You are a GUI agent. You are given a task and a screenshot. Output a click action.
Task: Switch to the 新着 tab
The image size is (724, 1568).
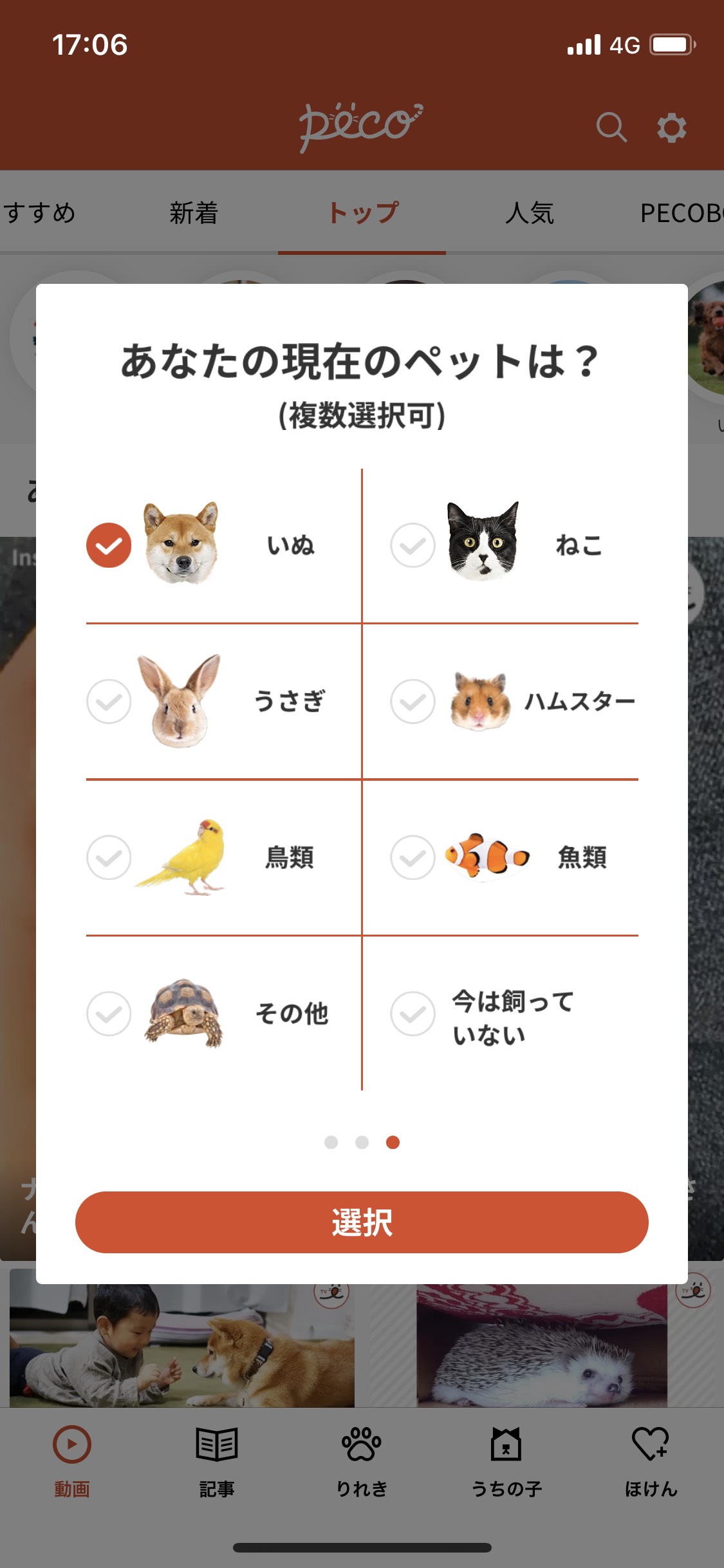point(194,213)
